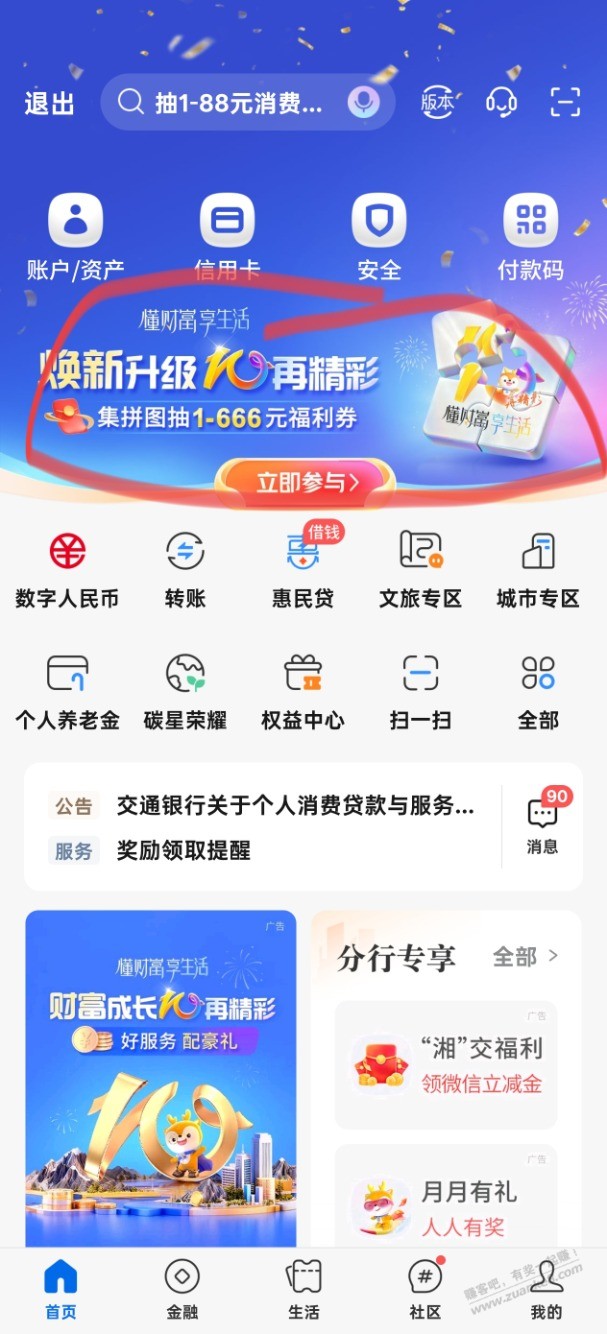The width and height of the screenshot is (607, 1334).
Task: Tap 立即参与 on the banner
Action: tap(306, 482)
